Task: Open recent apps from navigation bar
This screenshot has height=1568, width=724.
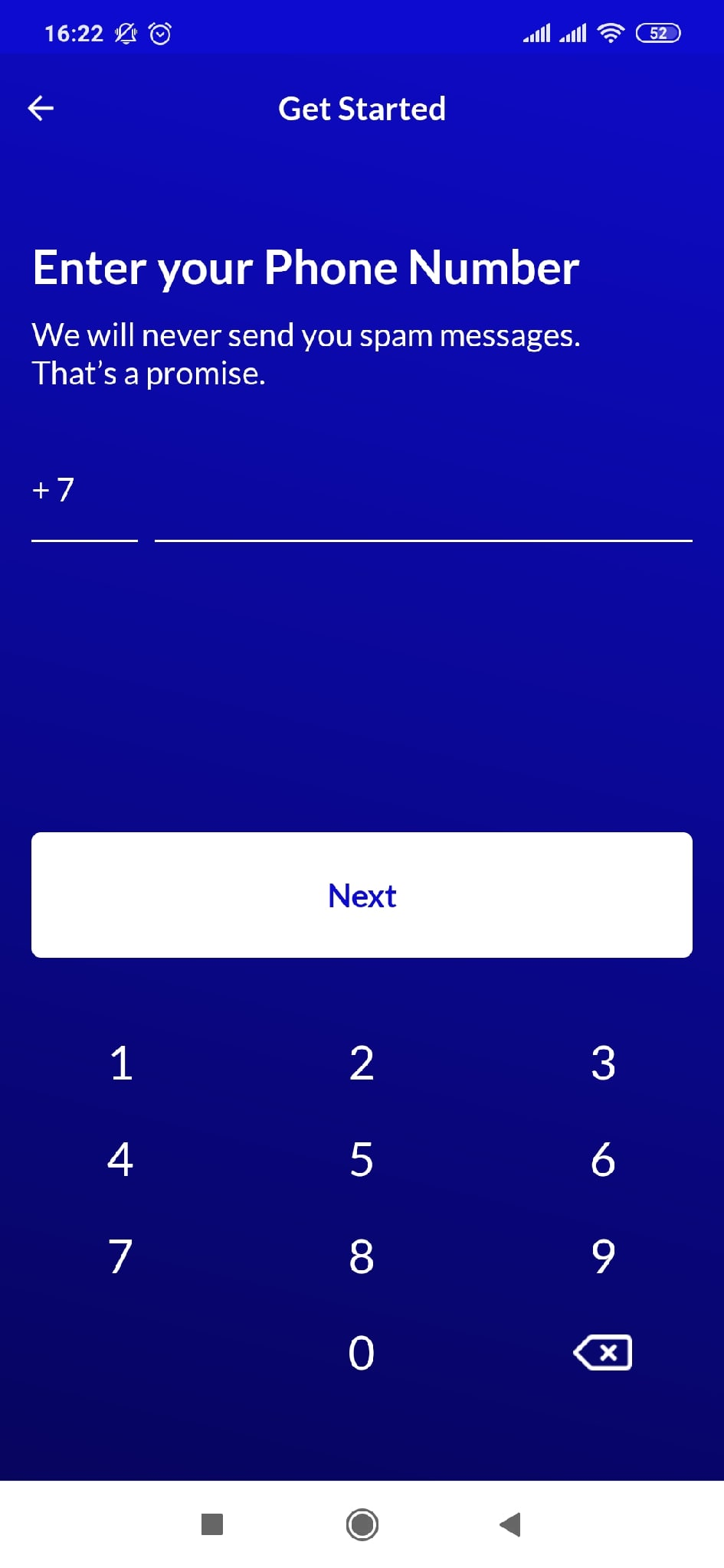Action: coord(212,1524)
